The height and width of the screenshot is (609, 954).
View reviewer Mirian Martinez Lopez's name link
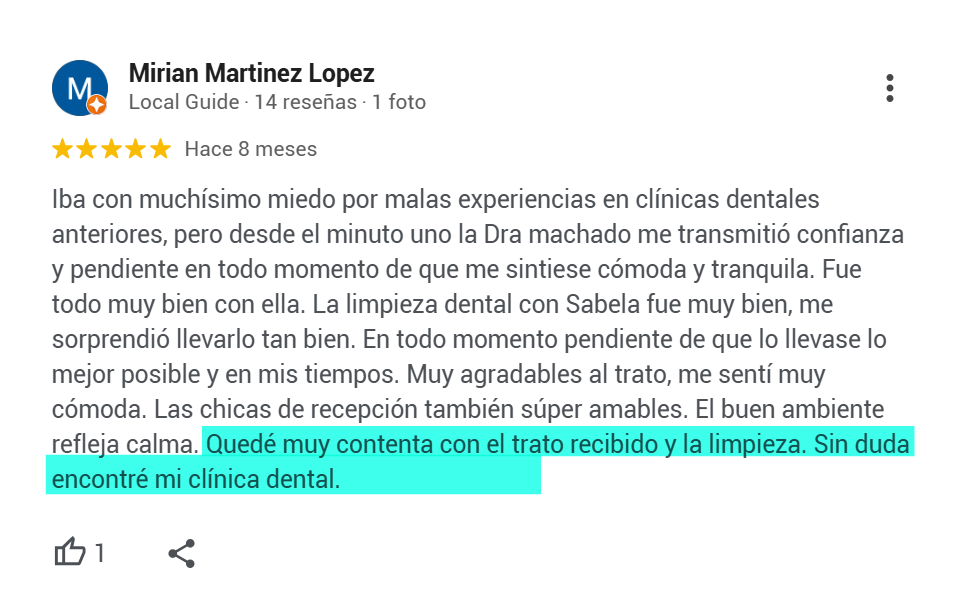(251, 73)
